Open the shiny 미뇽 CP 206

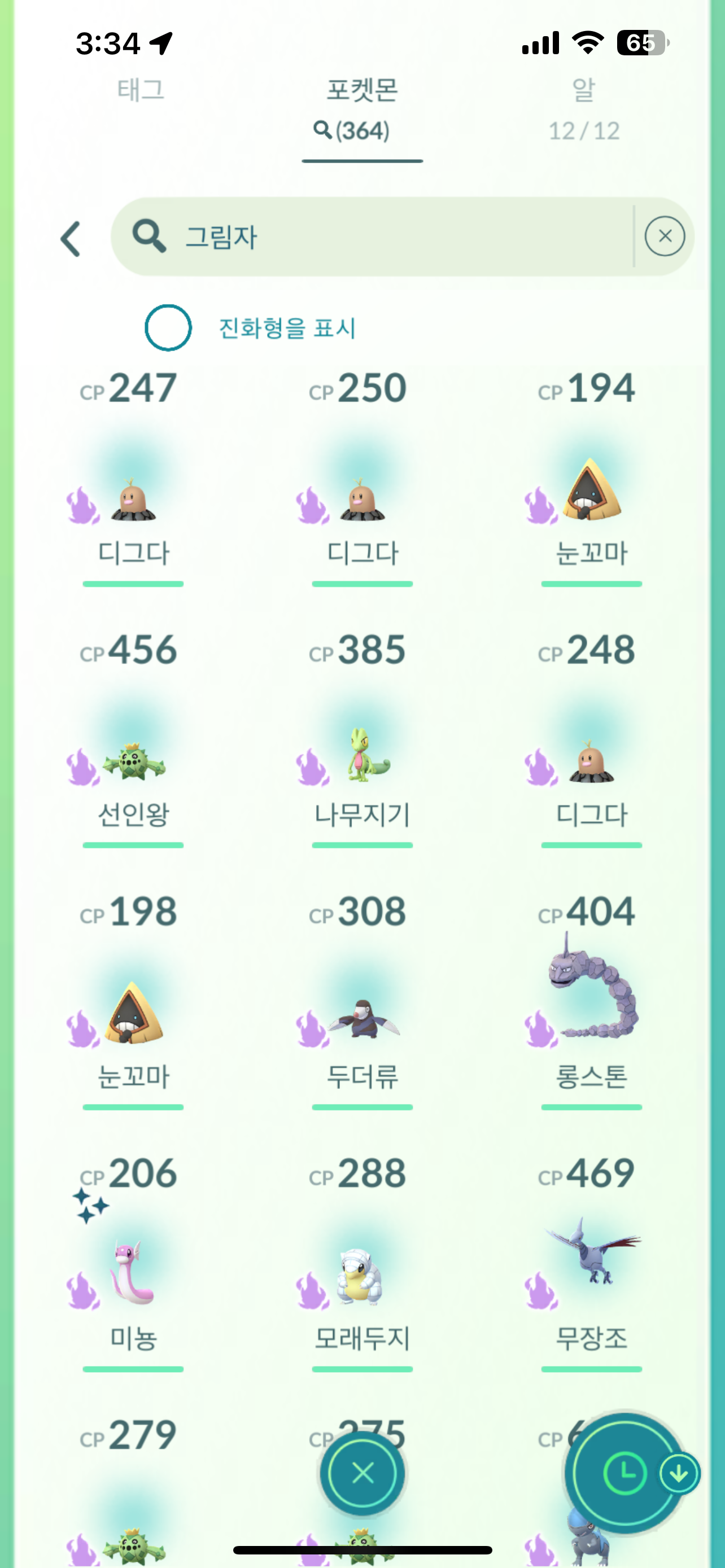133,1272
